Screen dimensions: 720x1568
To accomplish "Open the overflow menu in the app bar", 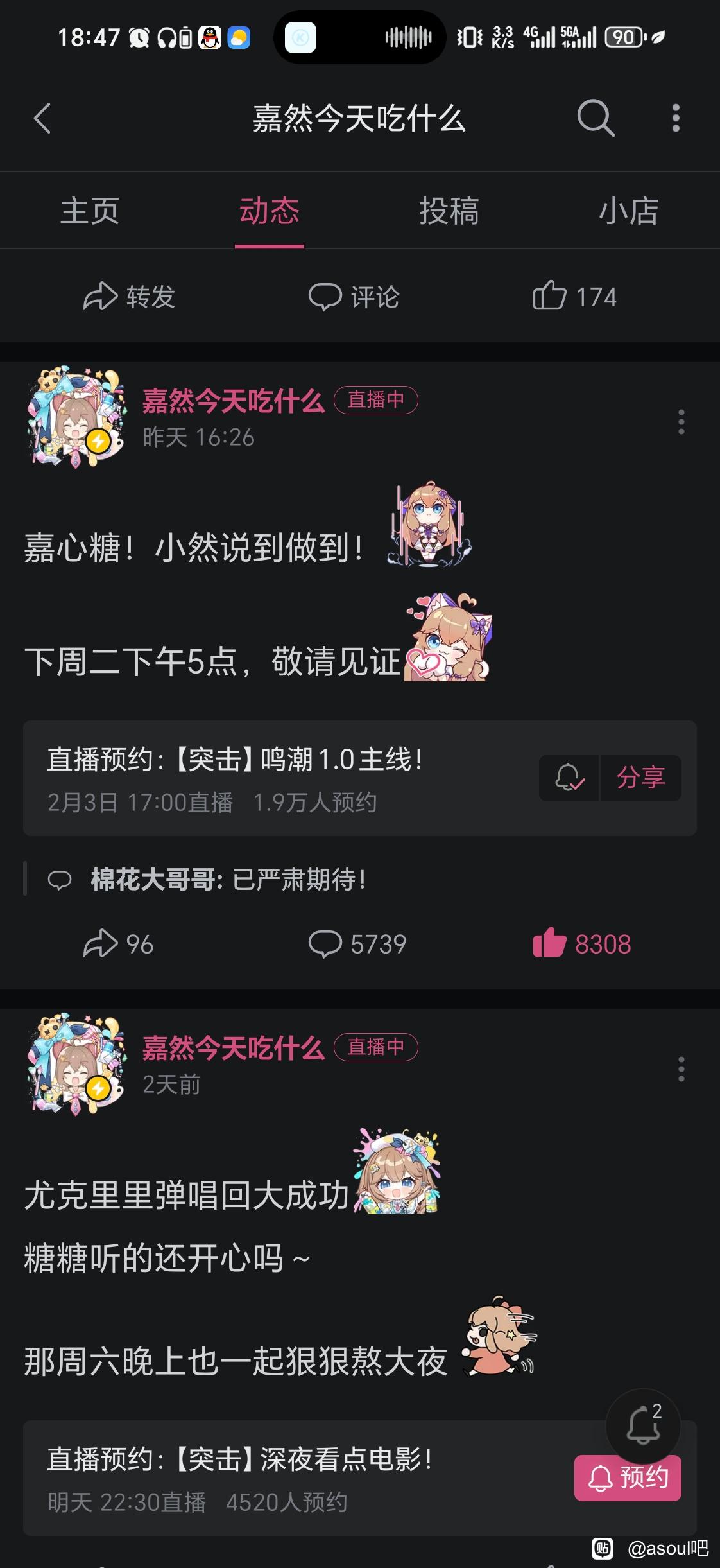I will click(x=675, y=118).
